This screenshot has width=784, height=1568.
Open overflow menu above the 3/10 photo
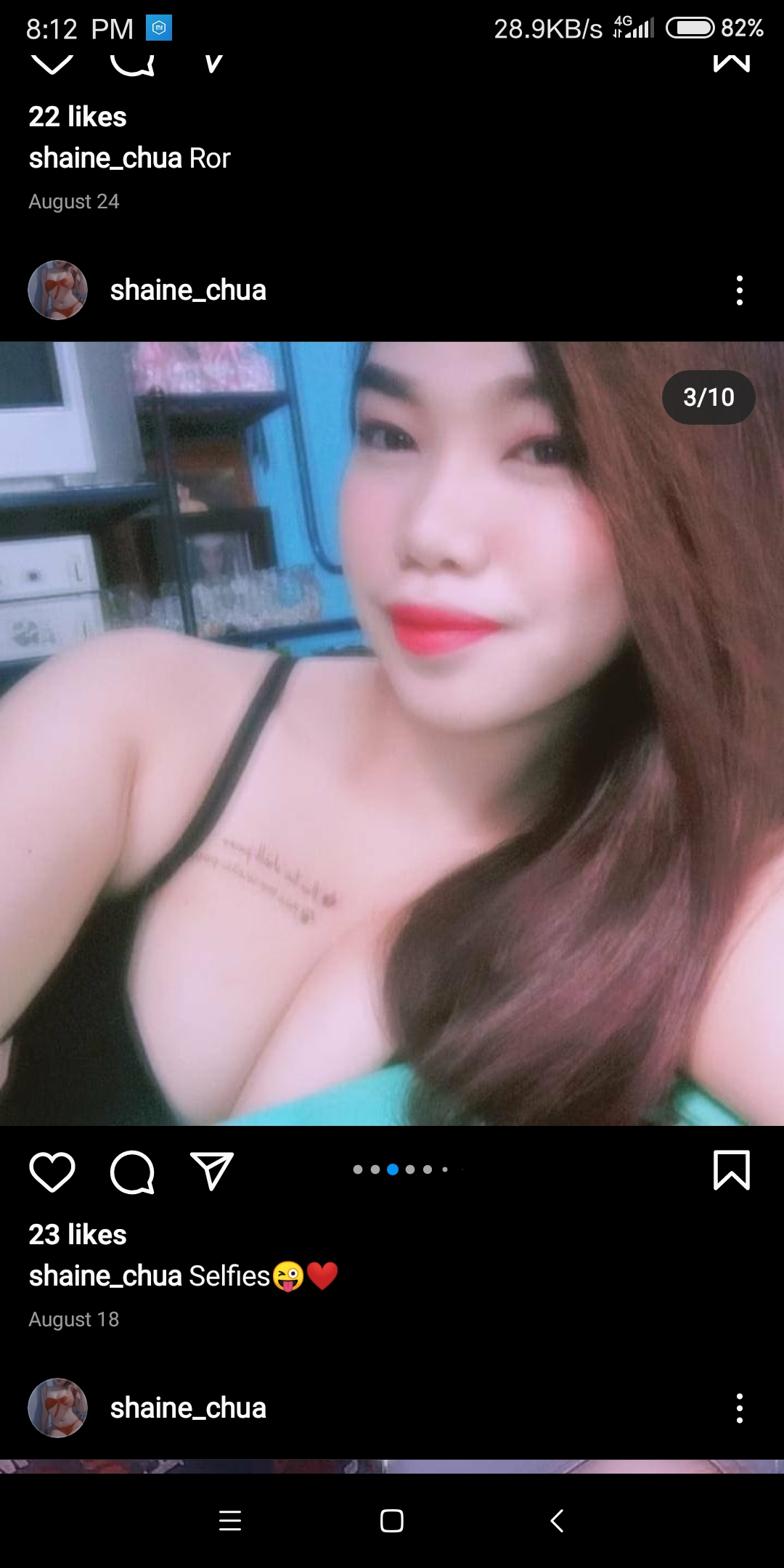(739, 290)
